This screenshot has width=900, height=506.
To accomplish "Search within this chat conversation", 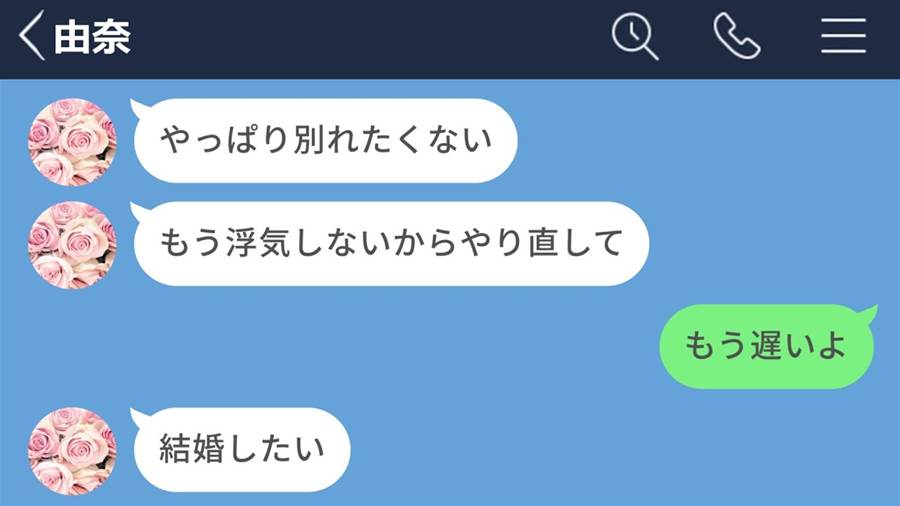I will coord(635,38).
